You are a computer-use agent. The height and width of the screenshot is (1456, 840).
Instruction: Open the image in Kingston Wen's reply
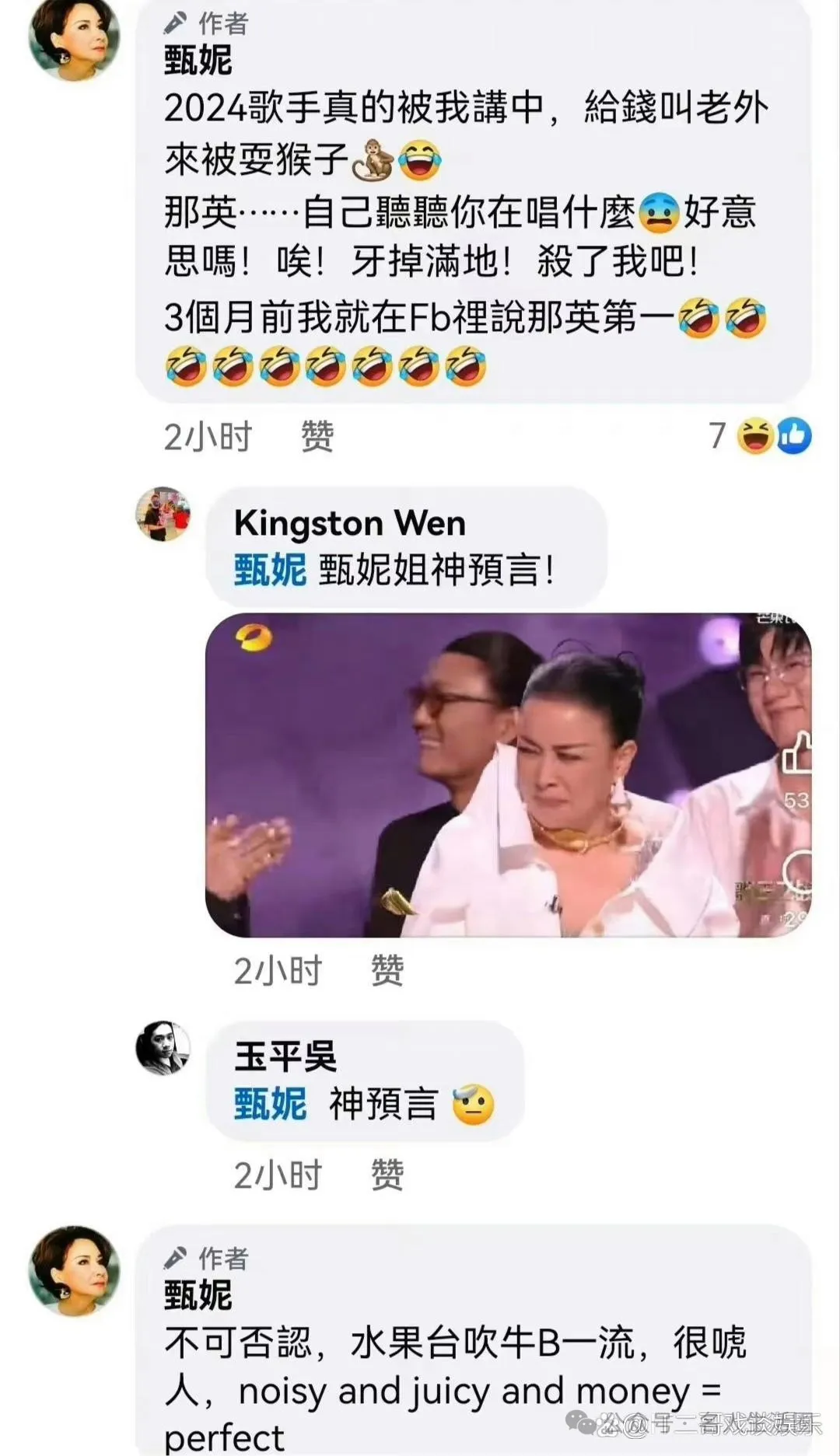point(508,775)
